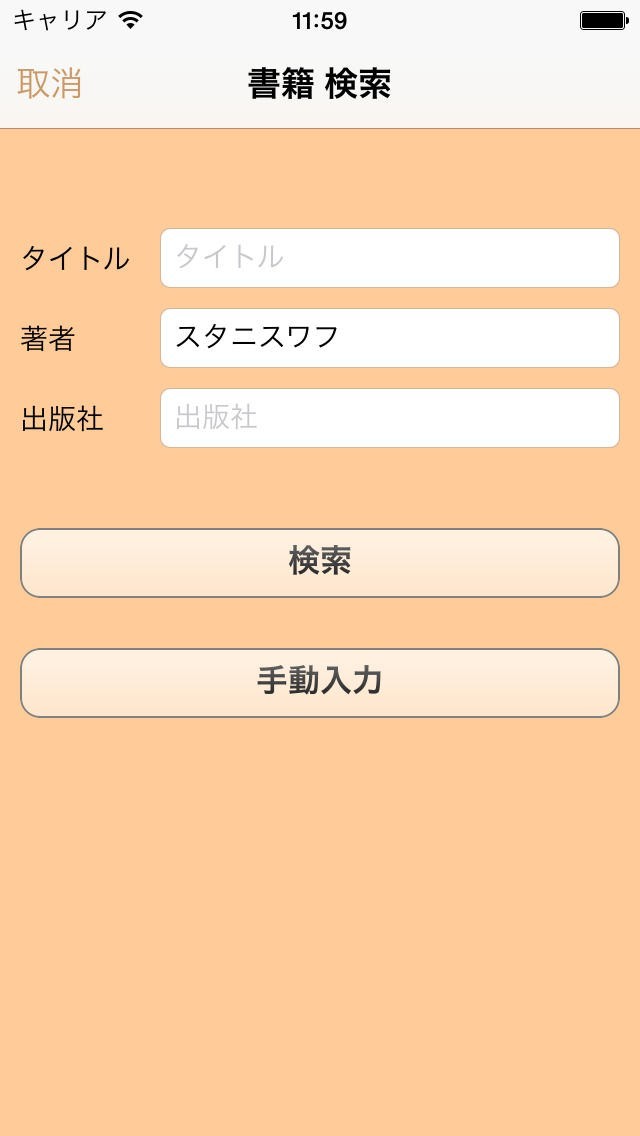Screen dimensions: 640x1136
Task: Focus the タイトル text field
Action: pos(389,258)
